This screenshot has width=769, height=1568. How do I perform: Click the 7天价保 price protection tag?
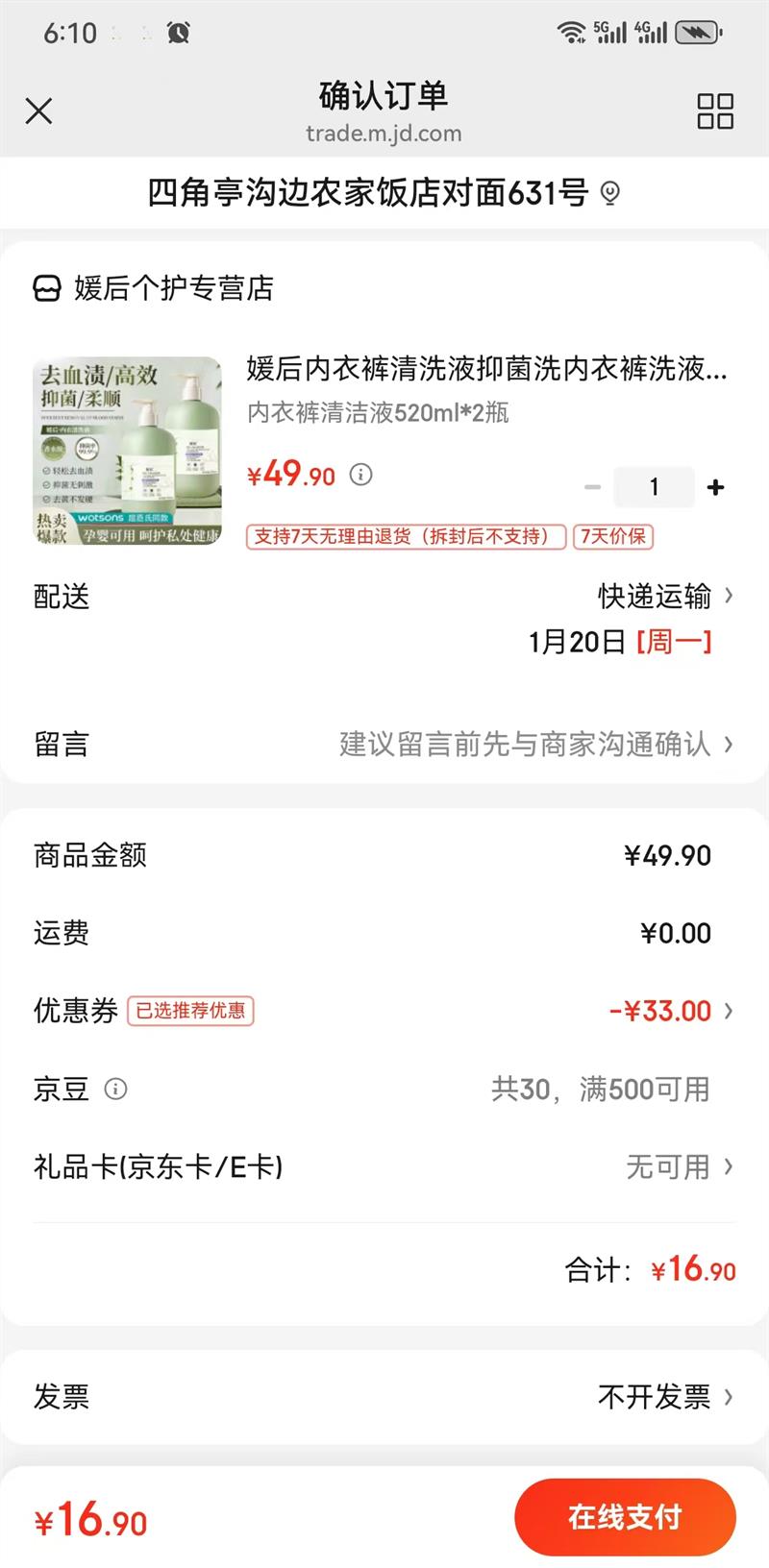click(x=612, y=537)
